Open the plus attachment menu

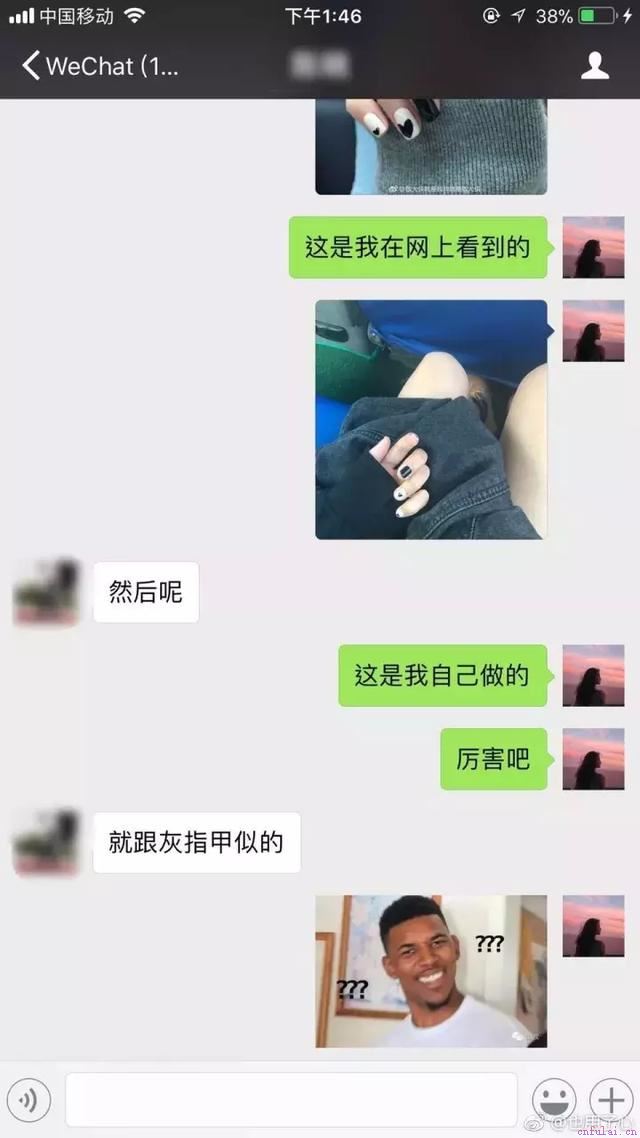pos(609,1100)
